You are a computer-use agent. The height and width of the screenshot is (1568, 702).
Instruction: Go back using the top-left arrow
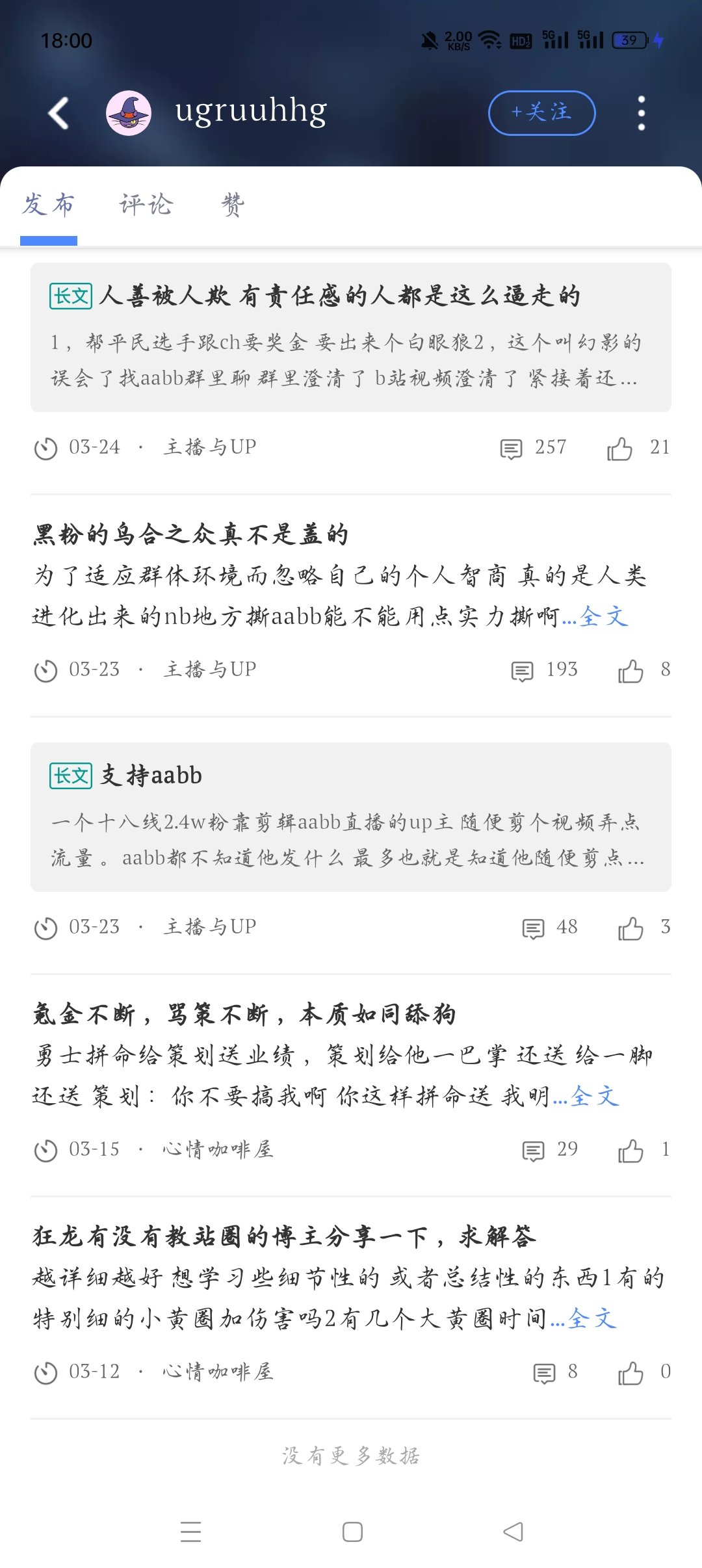point(59,113)
